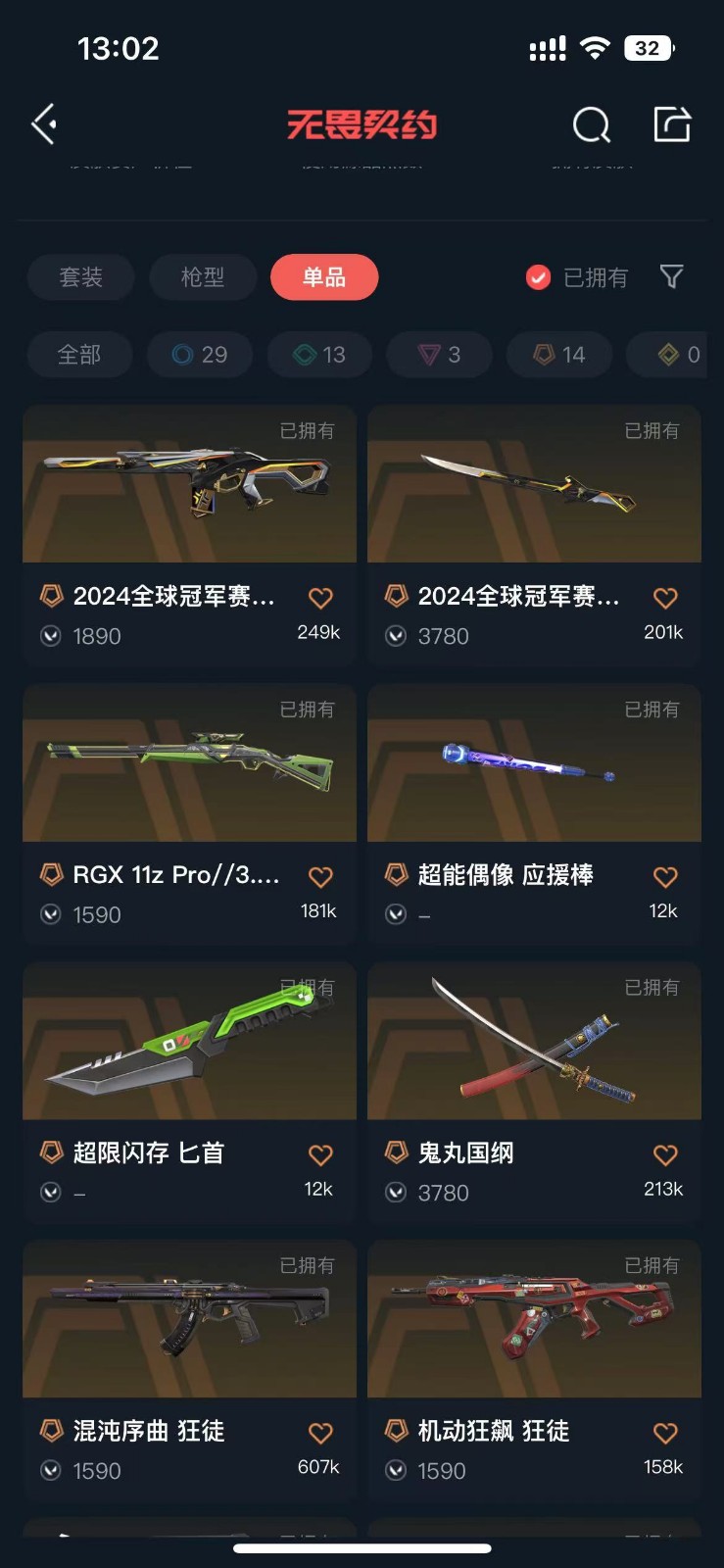This screenshot has width=724, height=1568.
Task: Select the 单品 tab
Action: click(324, 277)
